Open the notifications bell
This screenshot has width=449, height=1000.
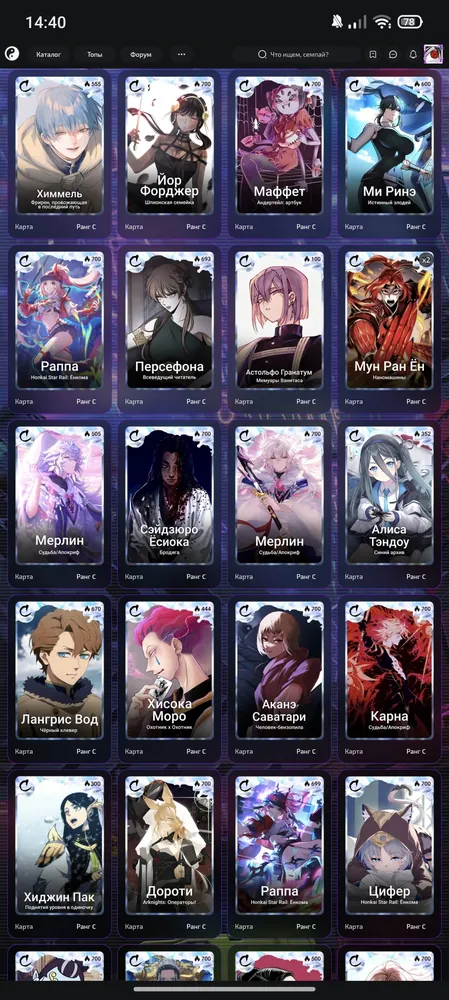tap(413, 55)
